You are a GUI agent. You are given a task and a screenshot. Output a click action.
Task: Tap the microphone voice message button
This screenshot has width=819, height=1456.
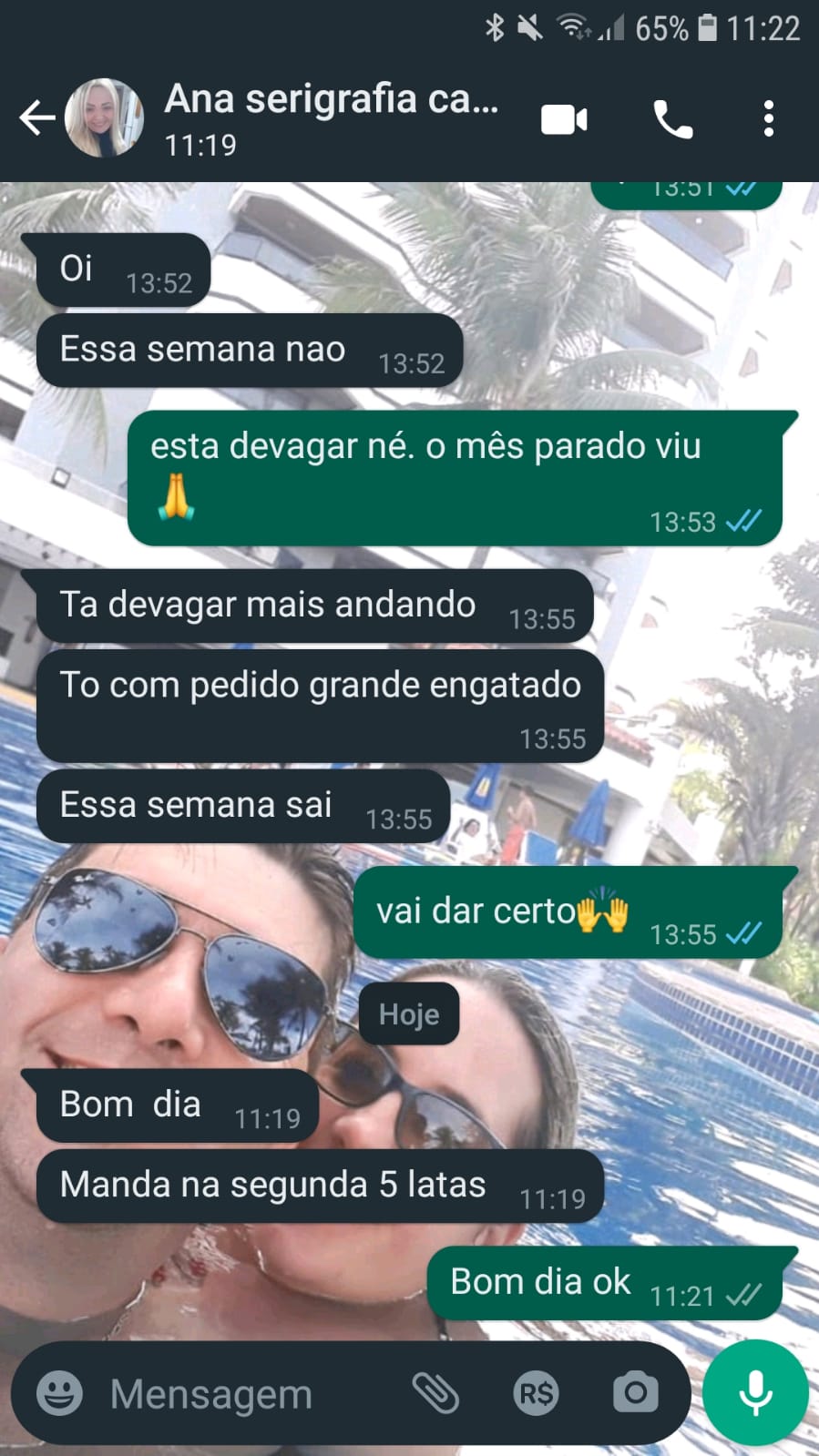click(x=755, y=1392)
